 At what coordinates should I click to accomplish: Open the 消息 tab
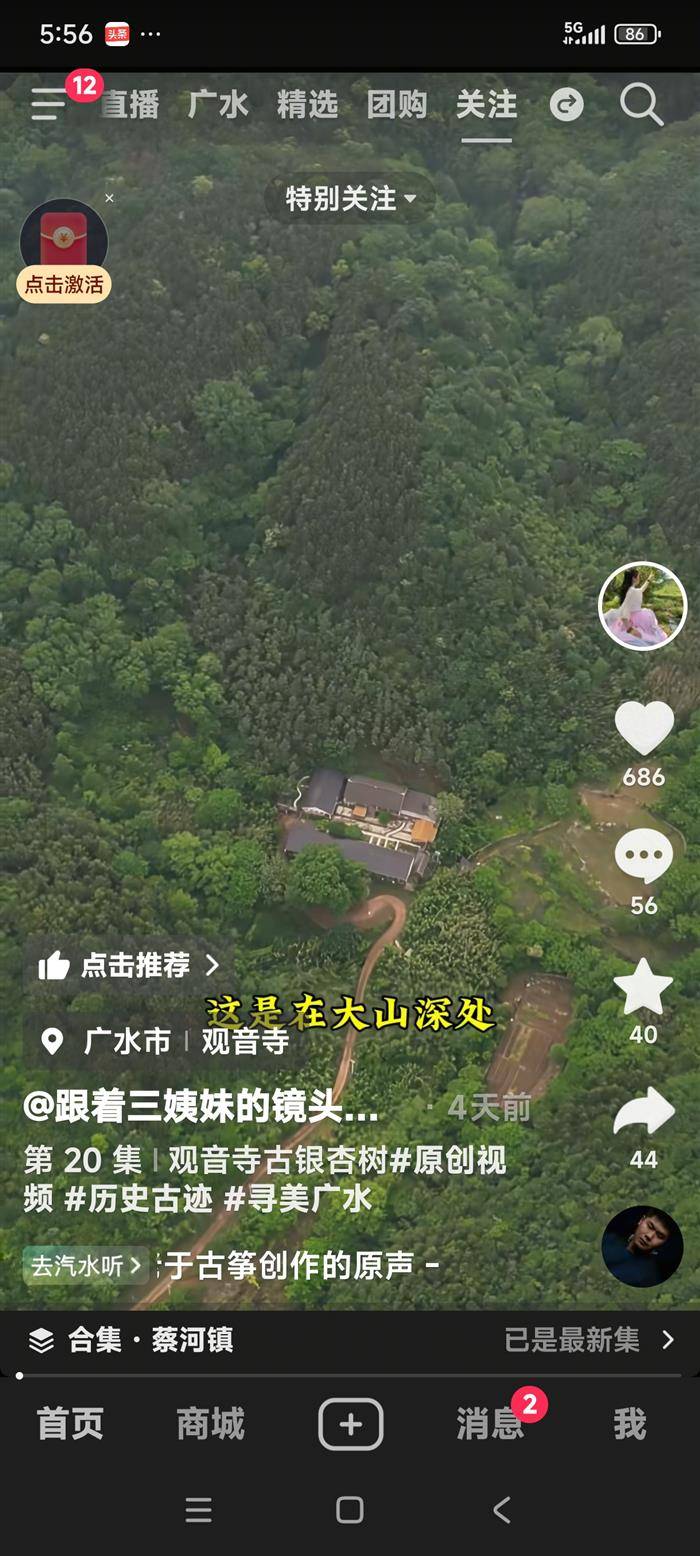[490, 1424]
